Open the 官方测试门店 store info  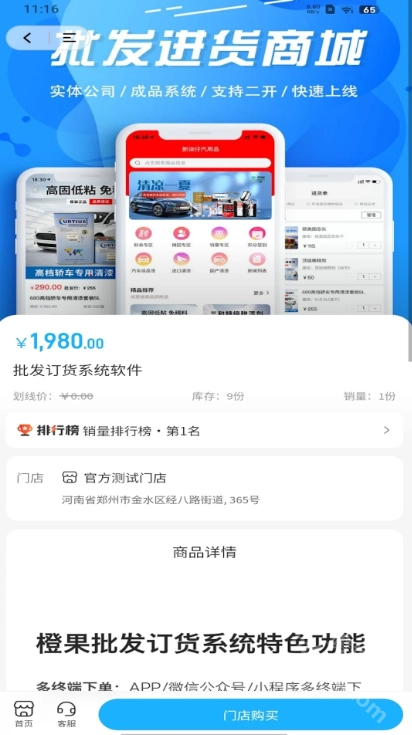pos(204,488)
